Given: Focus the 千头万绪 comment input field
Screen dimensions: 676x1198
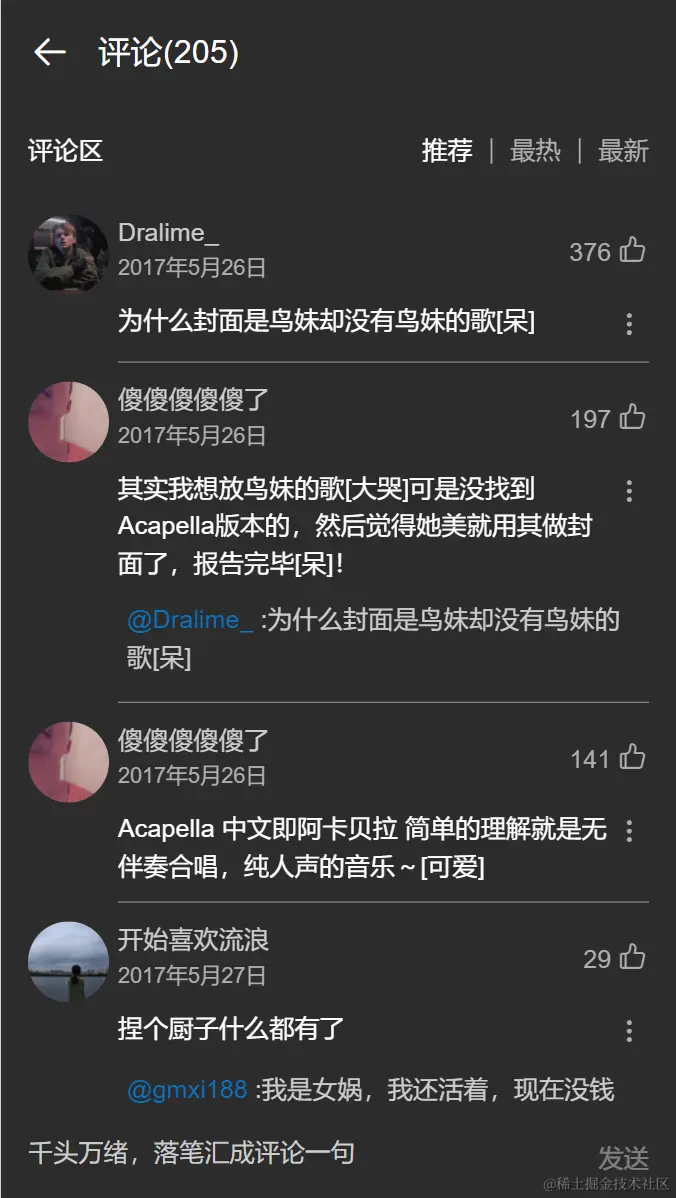Looking at the screenshot, I should (300, 1153).
